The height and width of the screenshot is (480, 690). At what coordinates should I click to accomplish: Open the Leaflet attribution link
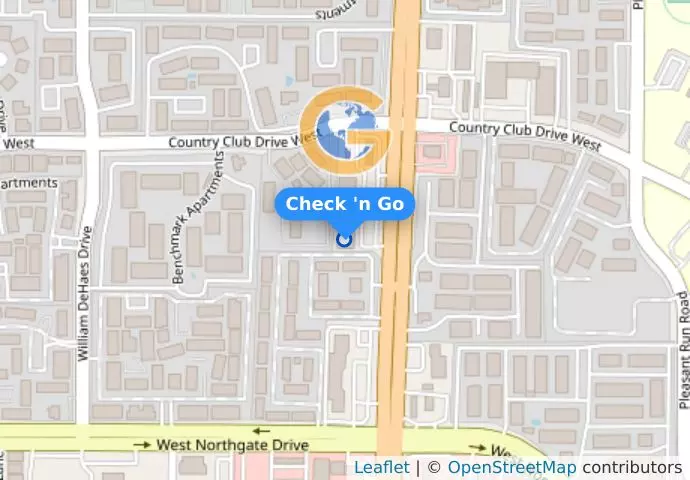click(380, 467)
